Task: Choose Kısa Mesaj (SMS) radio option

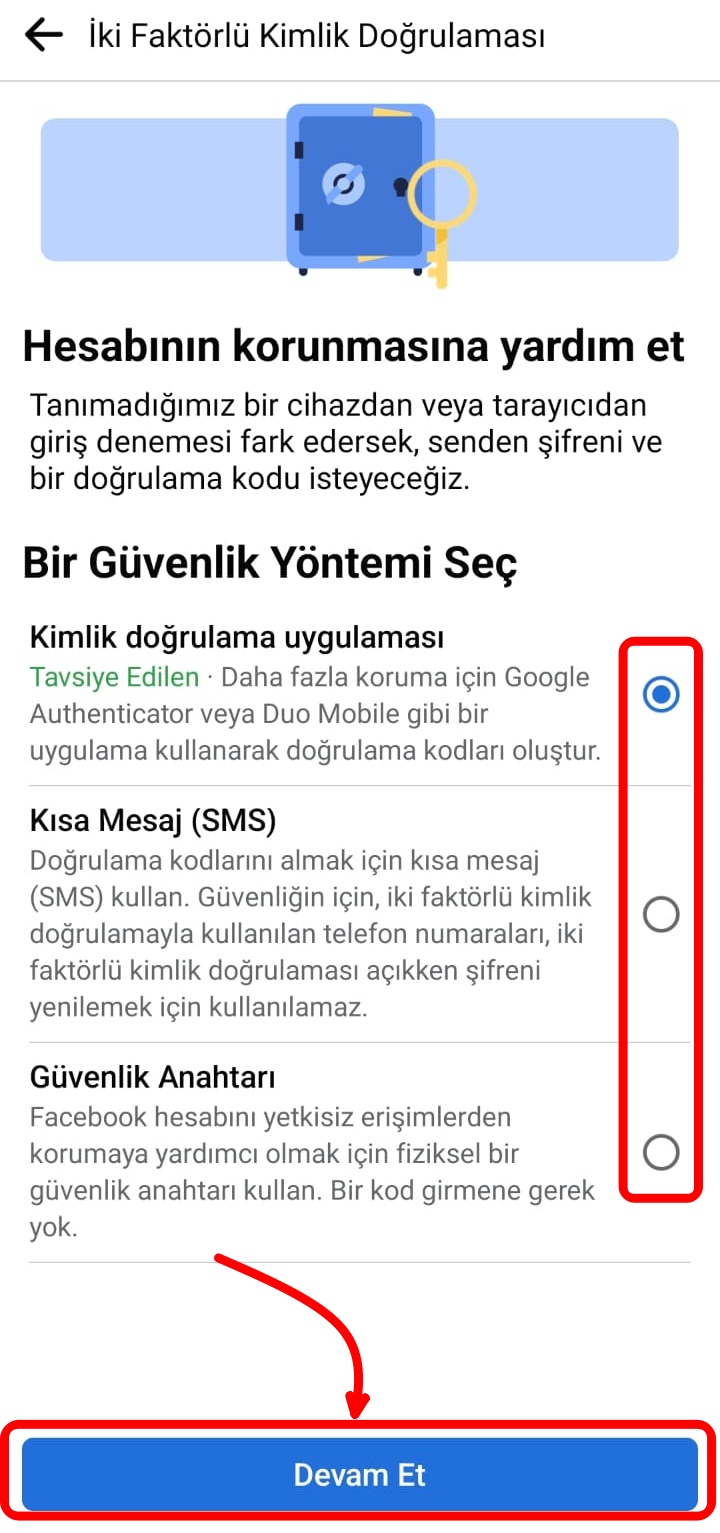Action: [661, 914]
